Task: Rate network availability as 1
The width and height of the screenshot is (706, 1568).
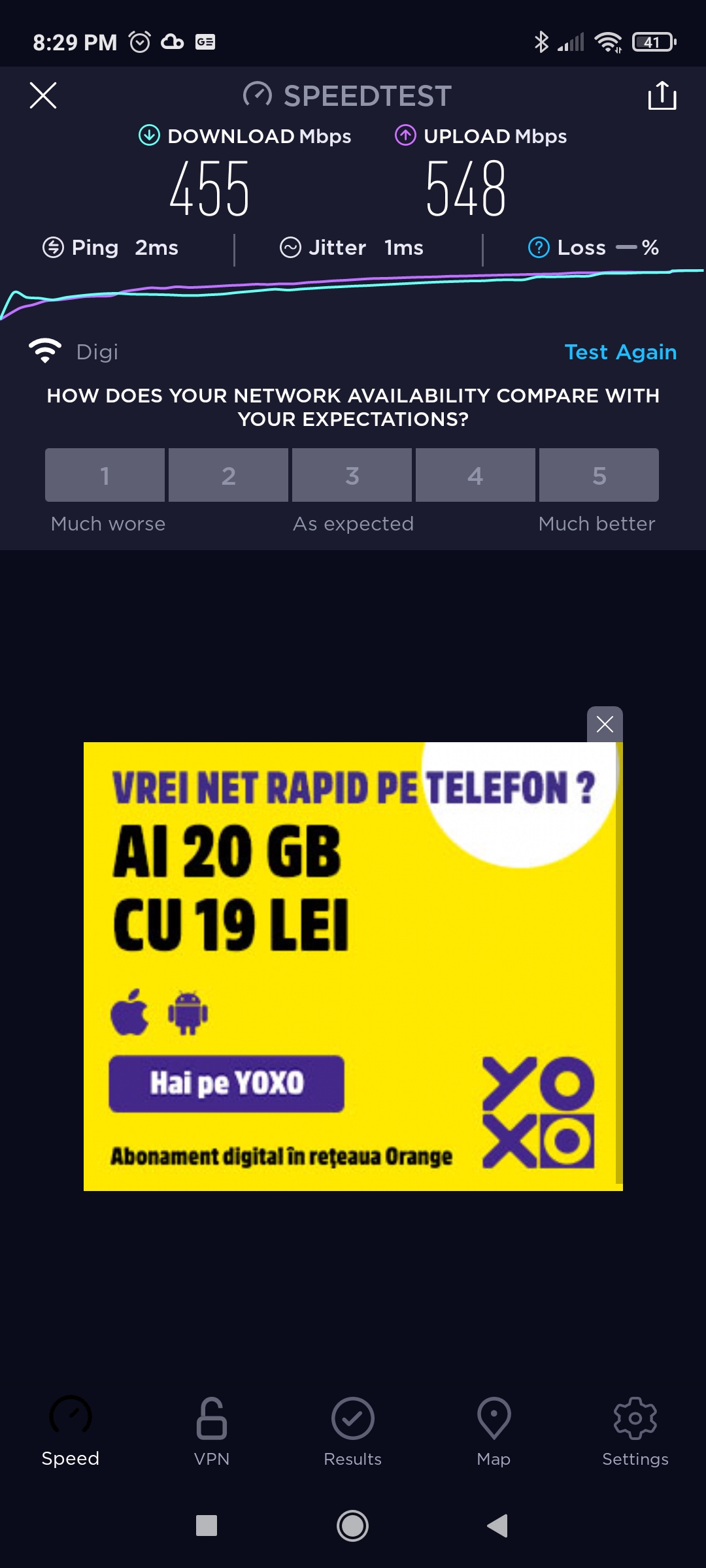Action: coord(105,475)
